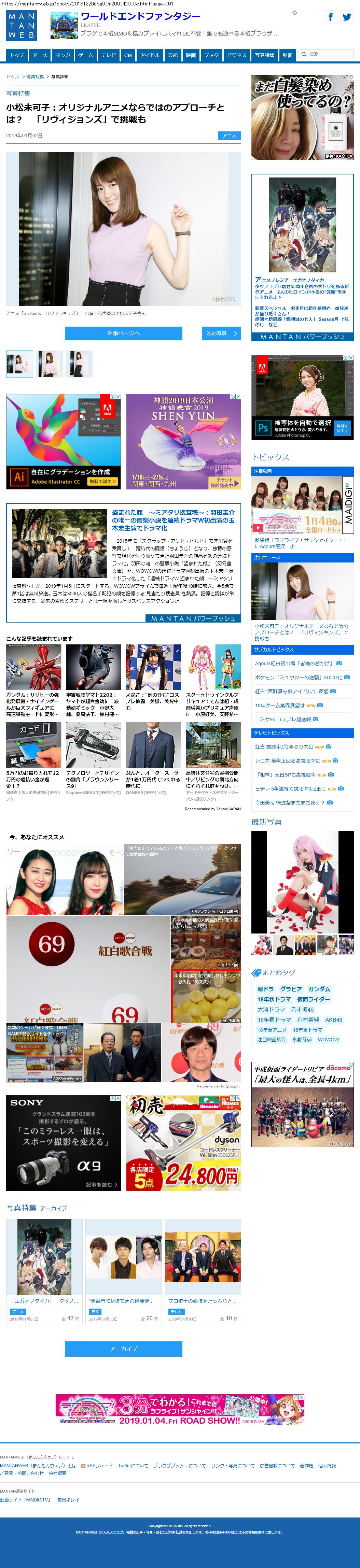Viewport: 360px width, 1568px height.
Task: Open Aqours紅白初出場 topic link
Action: tap(294, 664)
